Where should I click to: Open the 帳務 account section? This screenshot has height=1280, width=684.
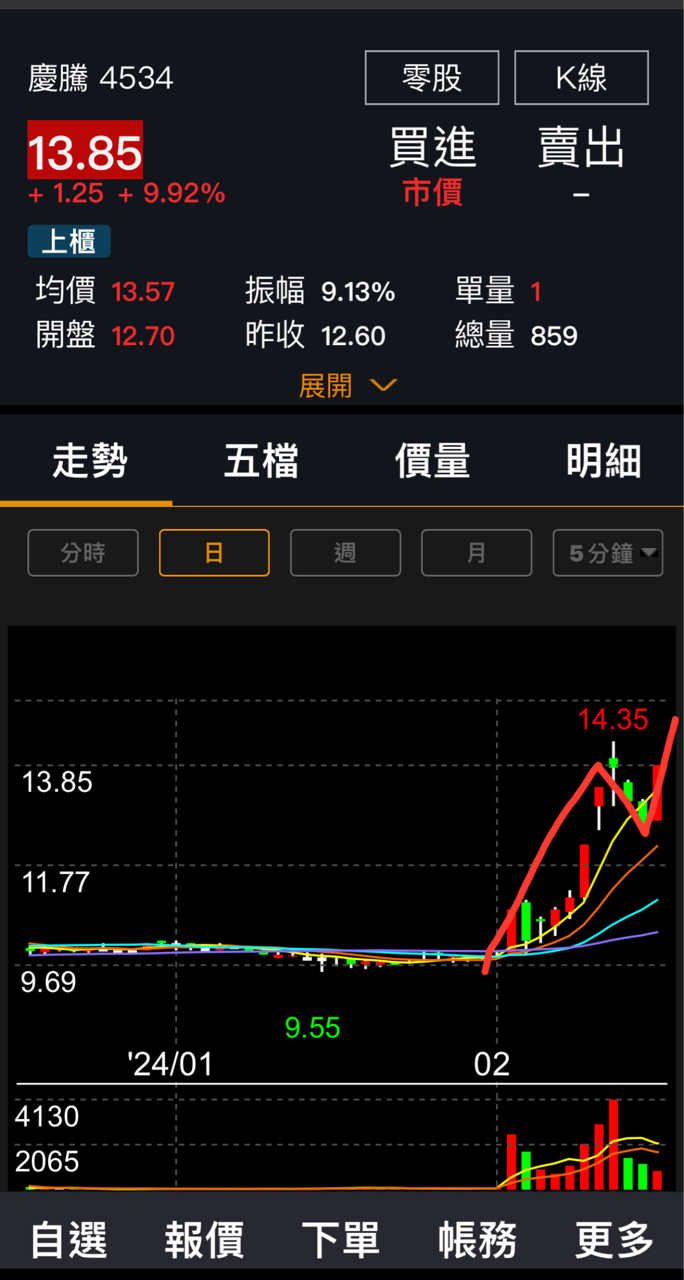[x=477, y=1240]
